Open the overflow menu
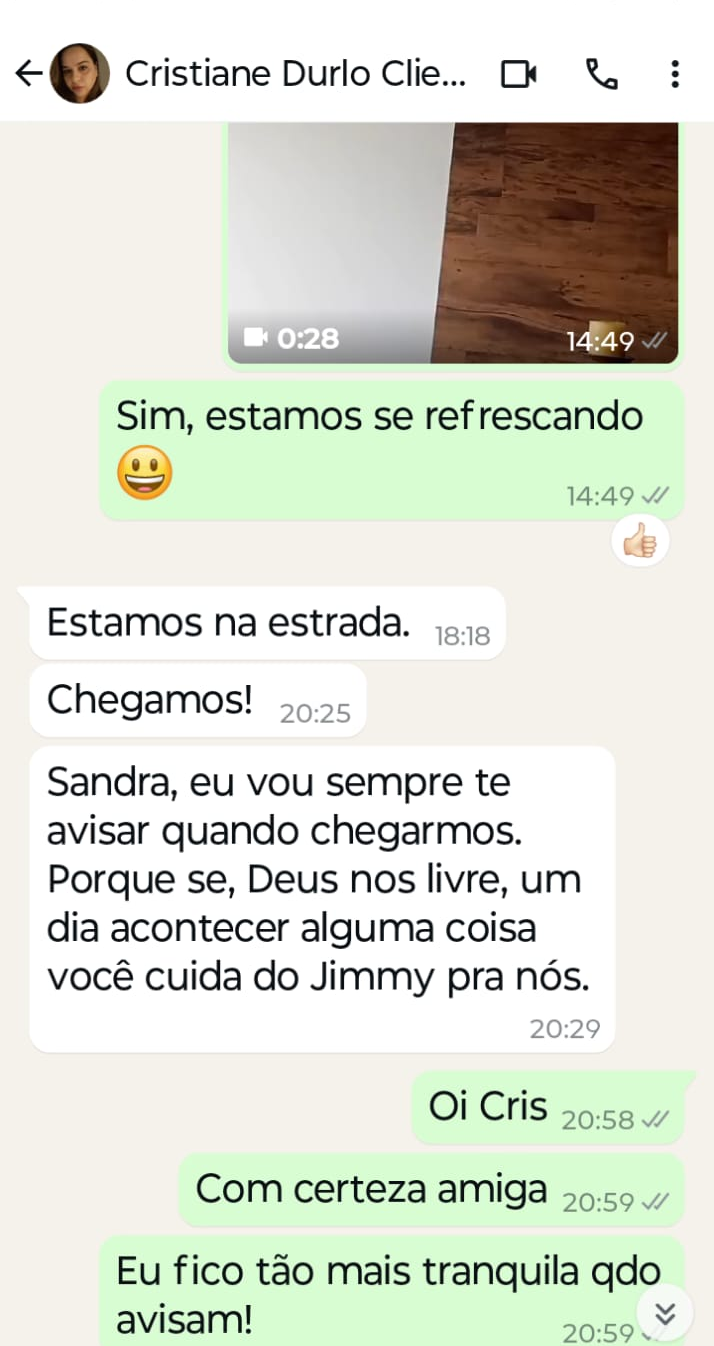The image size is (714, 1346). pos(675,74)
